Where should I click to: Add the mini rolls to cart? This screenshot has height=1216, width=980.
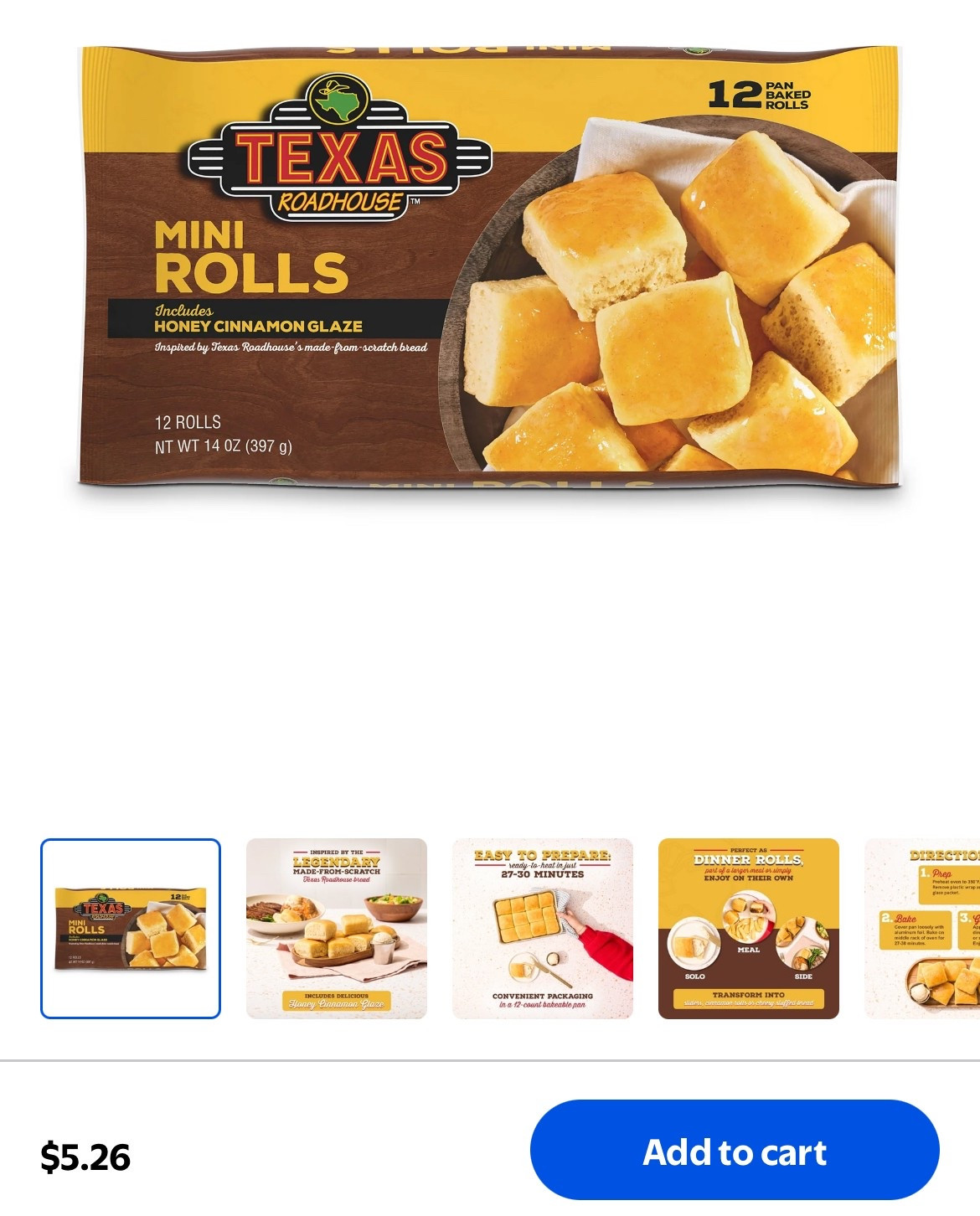[735, 1151]
